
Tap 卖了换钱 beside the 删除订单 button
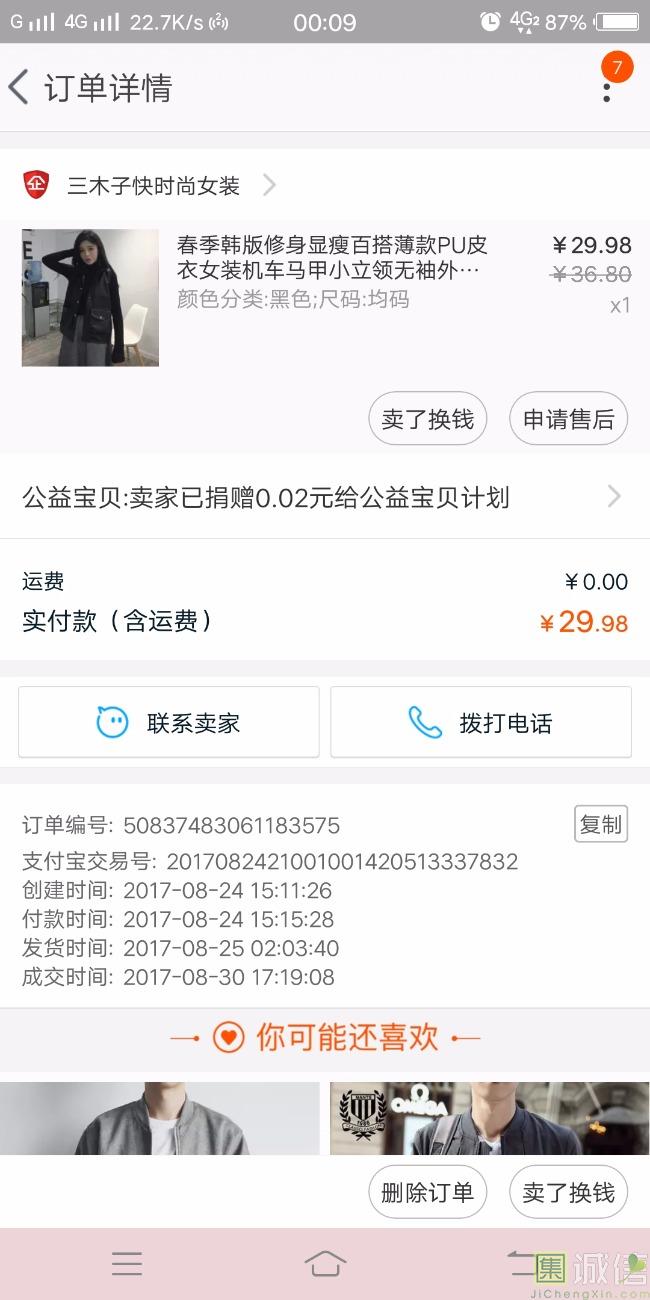tap(568, 1192)
